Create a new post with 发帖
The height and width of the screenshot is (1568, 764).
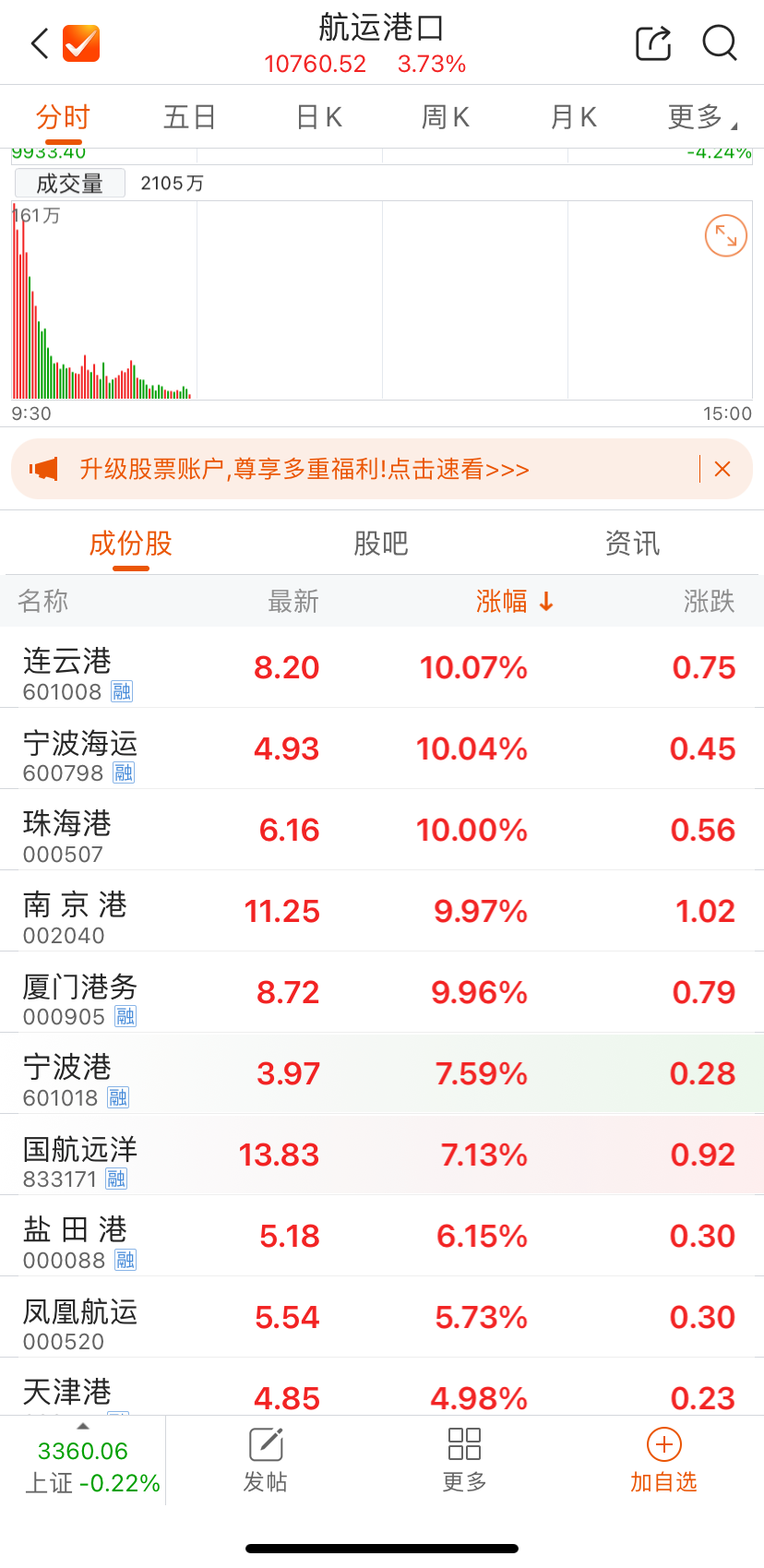(266, 1460)
